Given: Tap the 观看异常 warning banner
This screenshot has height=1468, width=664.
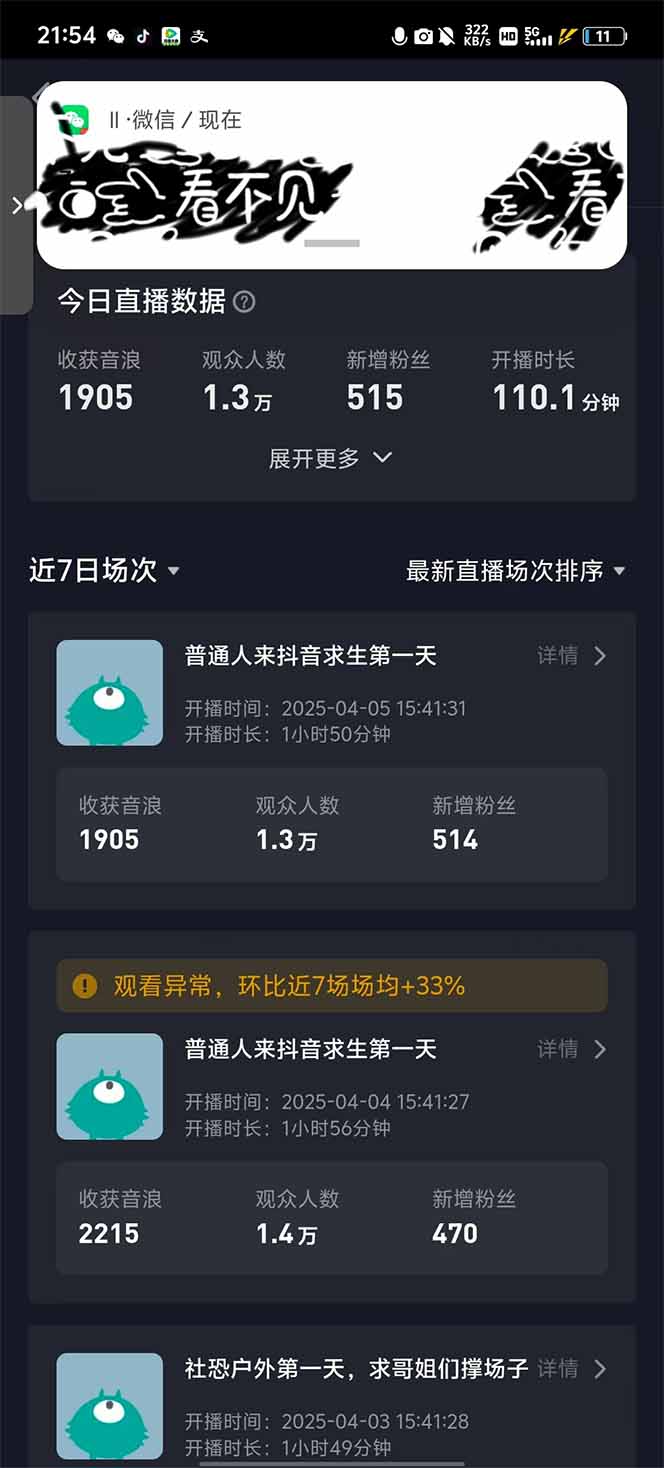Looking at the screenshot, I should [331, 986].
